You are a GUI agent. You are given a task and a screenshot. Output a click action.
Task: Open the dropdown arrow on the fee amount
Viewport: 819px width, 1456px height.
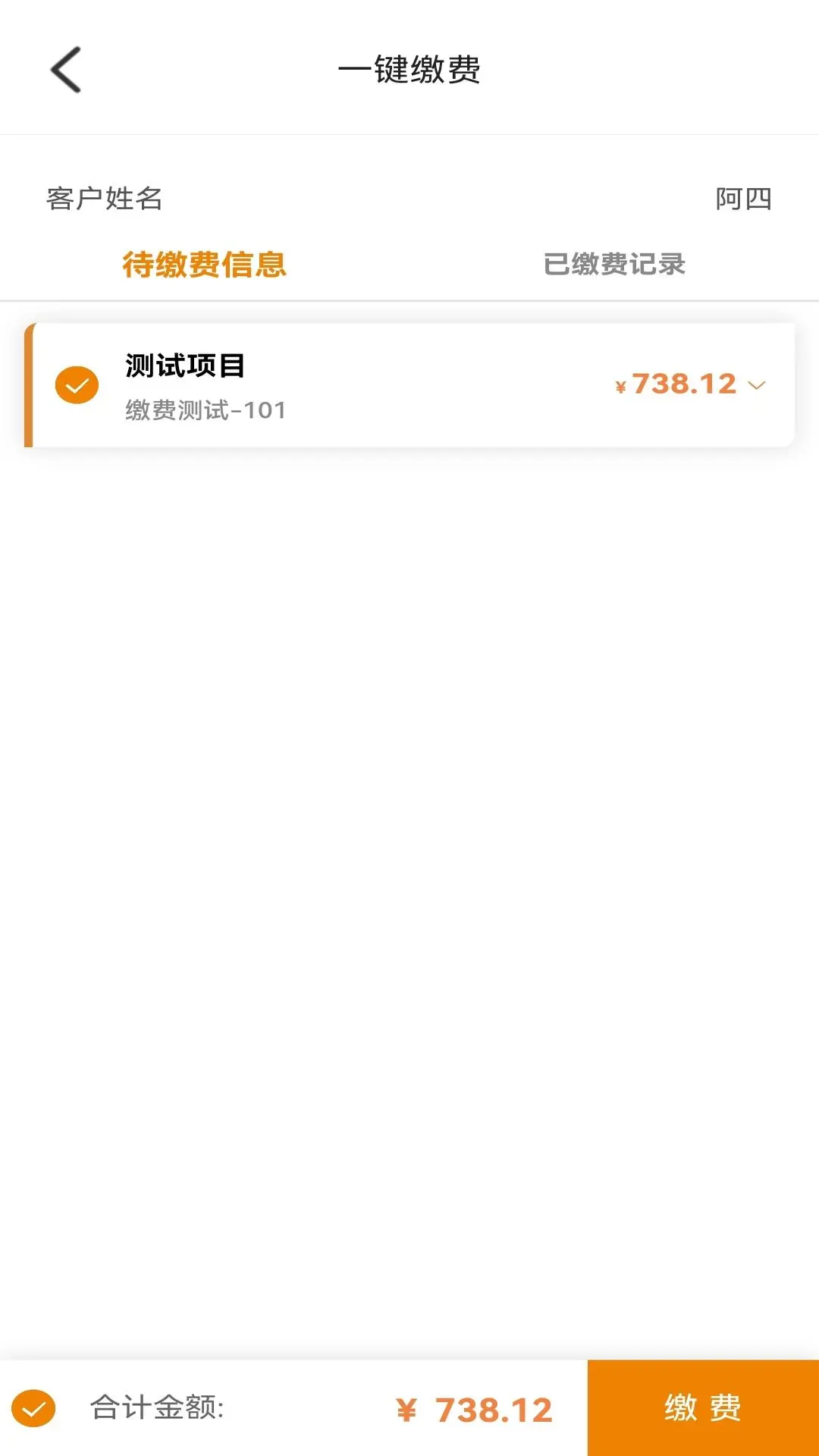(757, 387)
